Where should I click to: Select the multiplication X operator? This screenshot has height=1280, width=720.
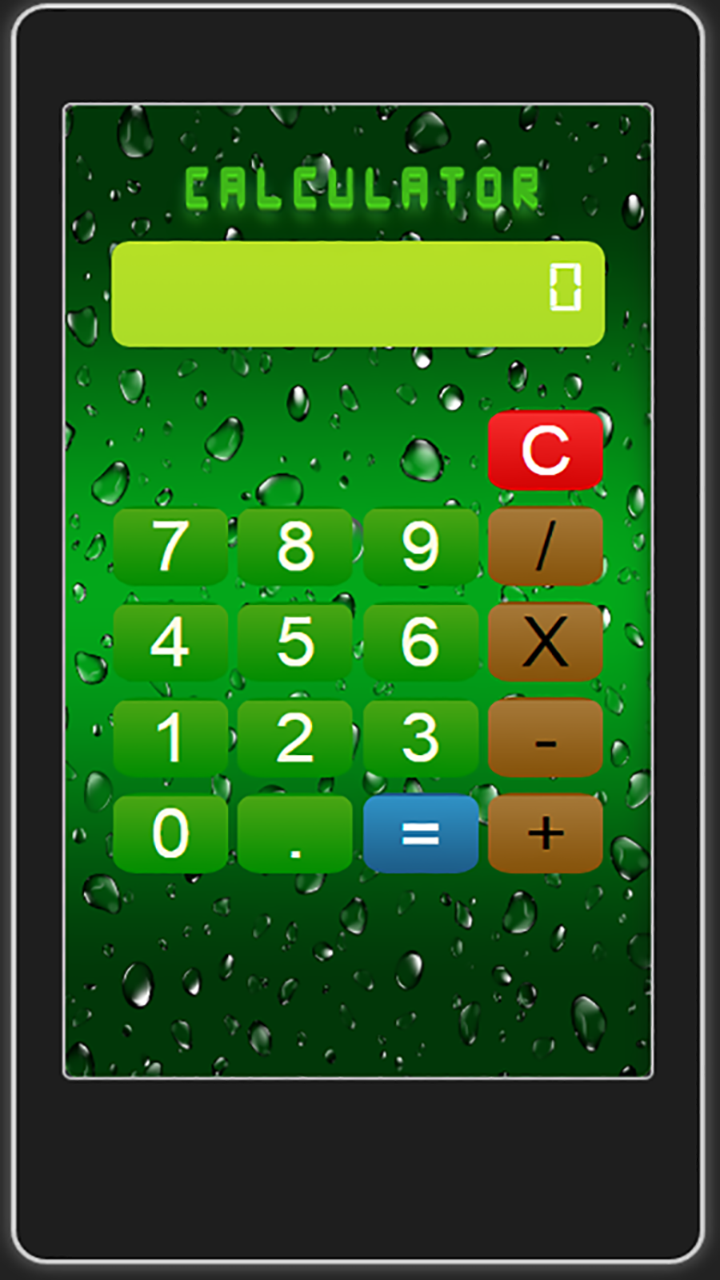544,642
